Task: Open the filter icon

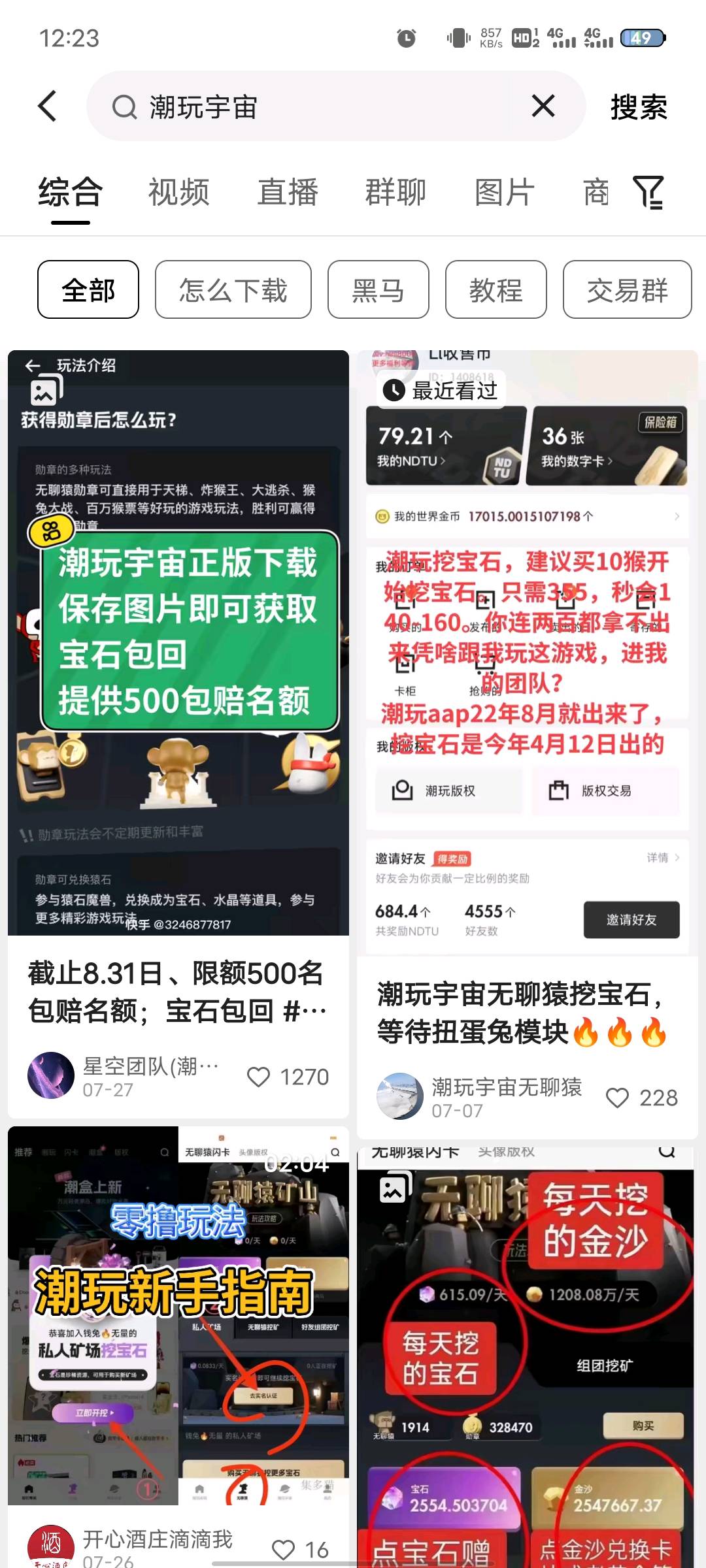Action: (x=648, y=192)
